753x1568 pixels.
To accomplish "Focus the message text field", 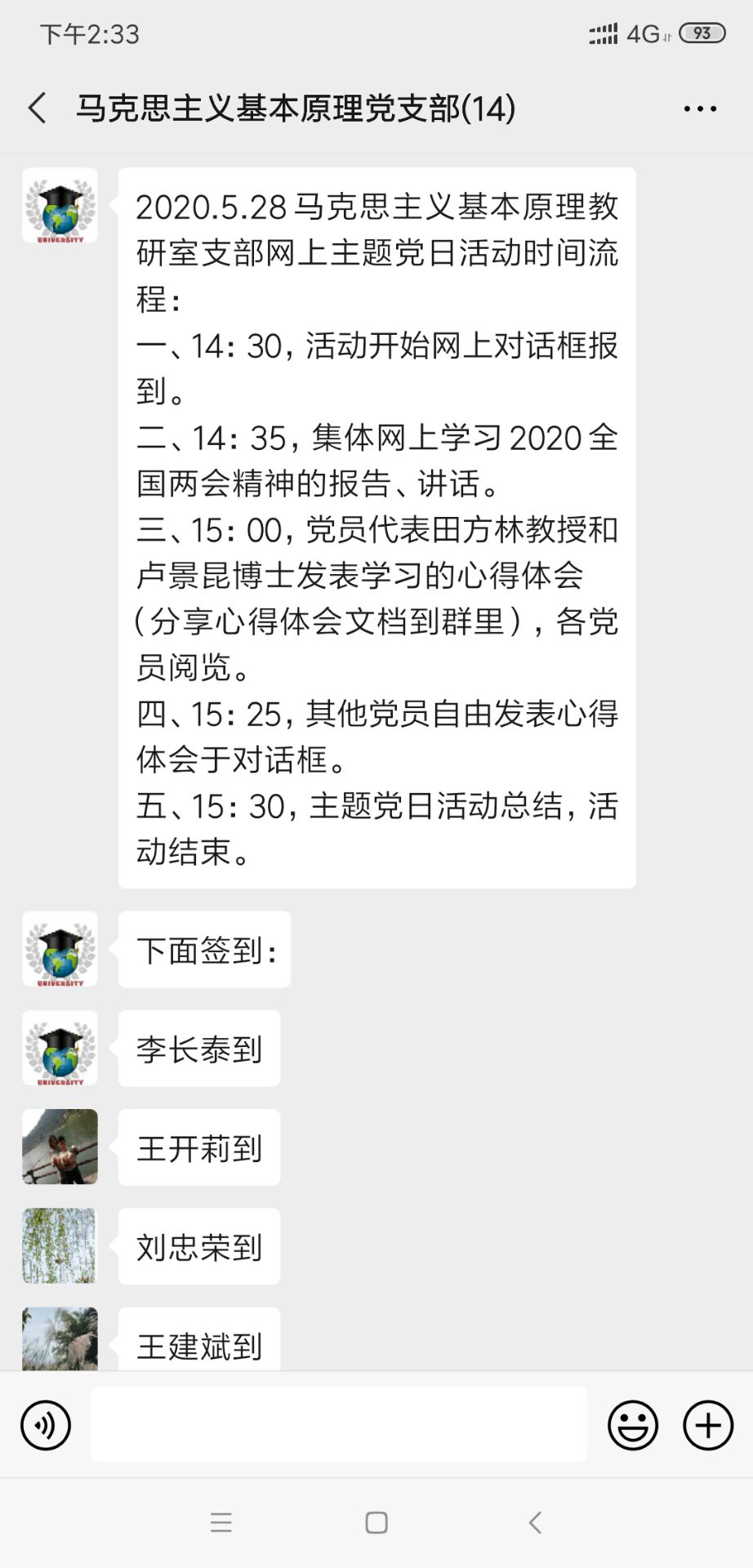I will click(x=338, y=1424).
